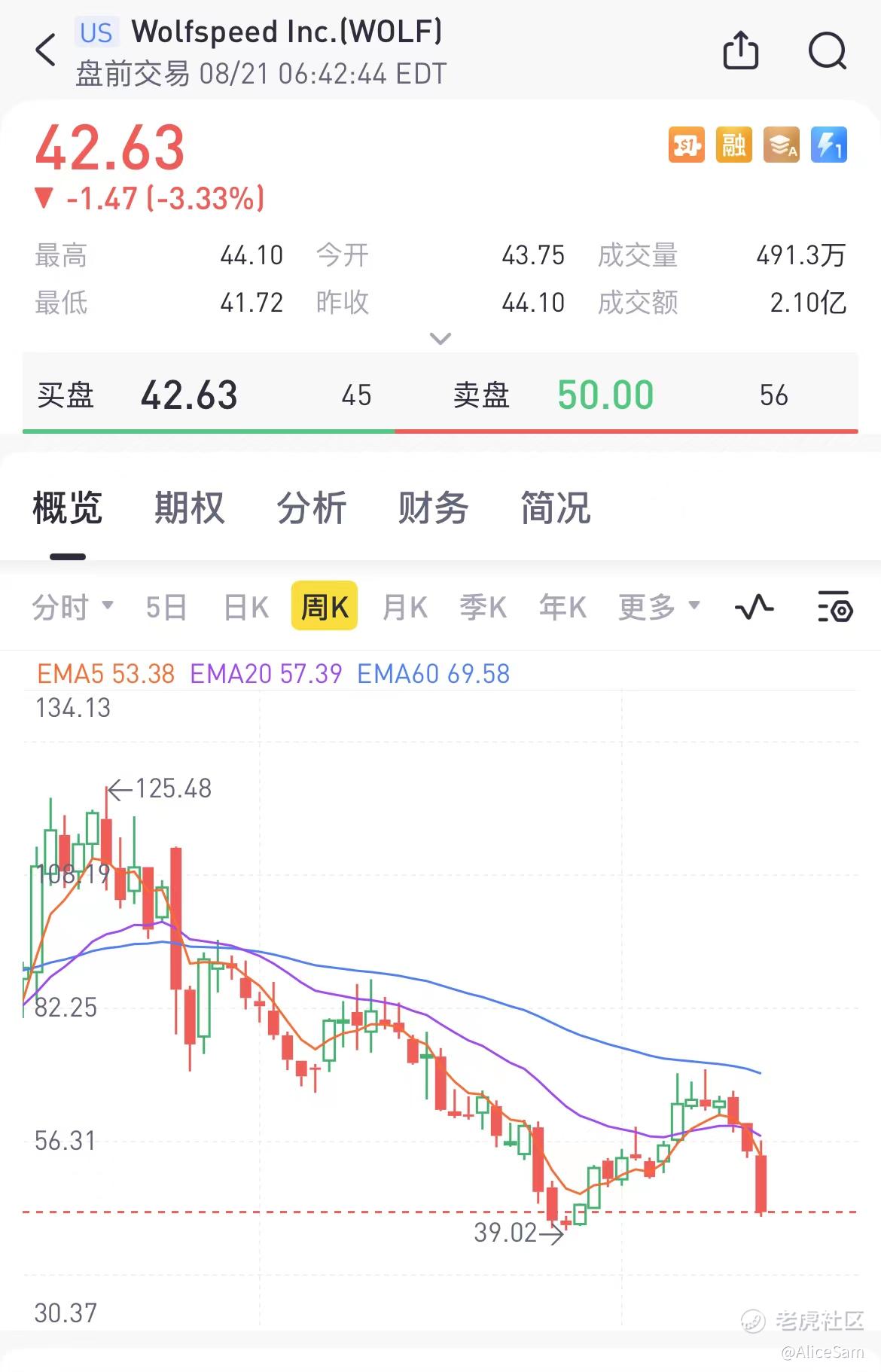Select the 概览 overview tab
The width and height of the screenshot is (881, 1372).
[67, 508]
